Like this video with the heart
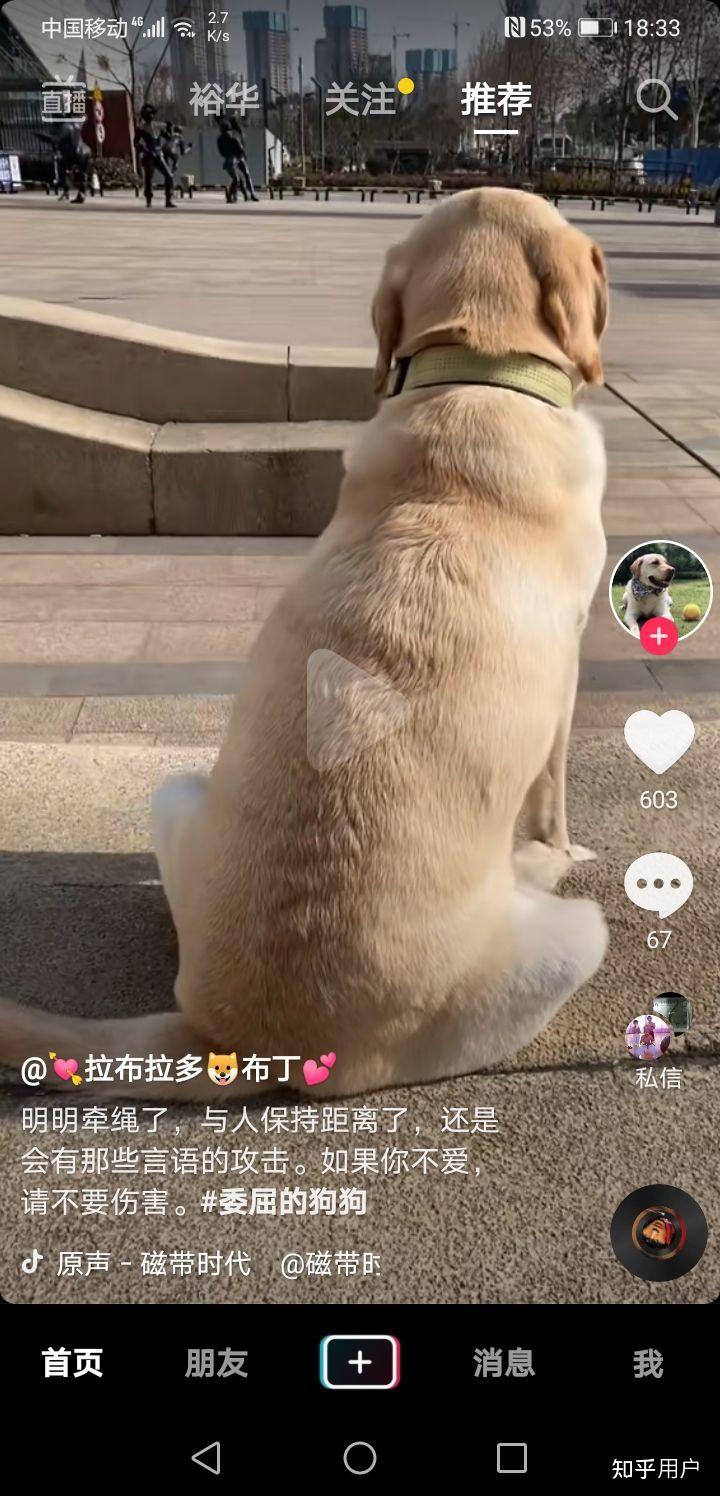Image resolution: width=720 pixels, height=1496 pixels. coord(659,742)
